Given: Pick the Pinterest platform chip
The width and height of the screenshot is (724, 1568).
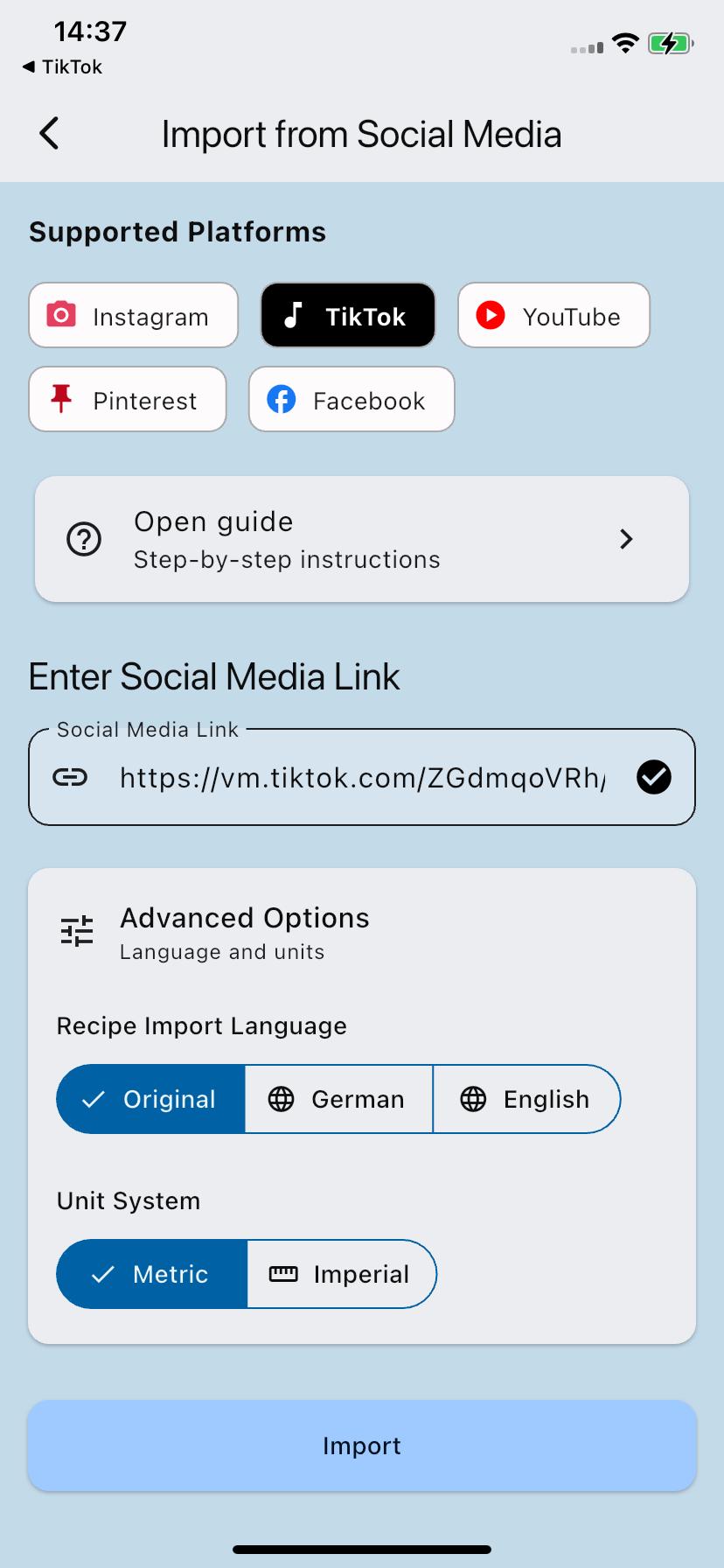Looking at the screenshot, I should tap(128, 400).
